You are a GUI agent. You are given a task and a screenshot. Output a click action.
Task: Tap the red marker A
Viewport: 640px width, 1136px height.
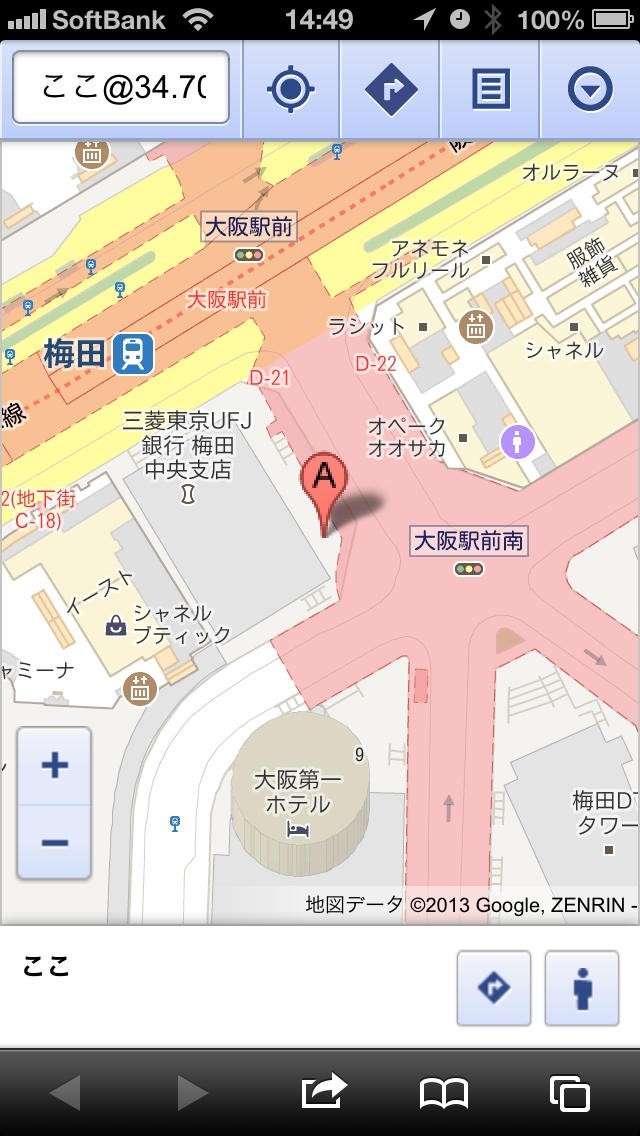(x=323, y=480)
